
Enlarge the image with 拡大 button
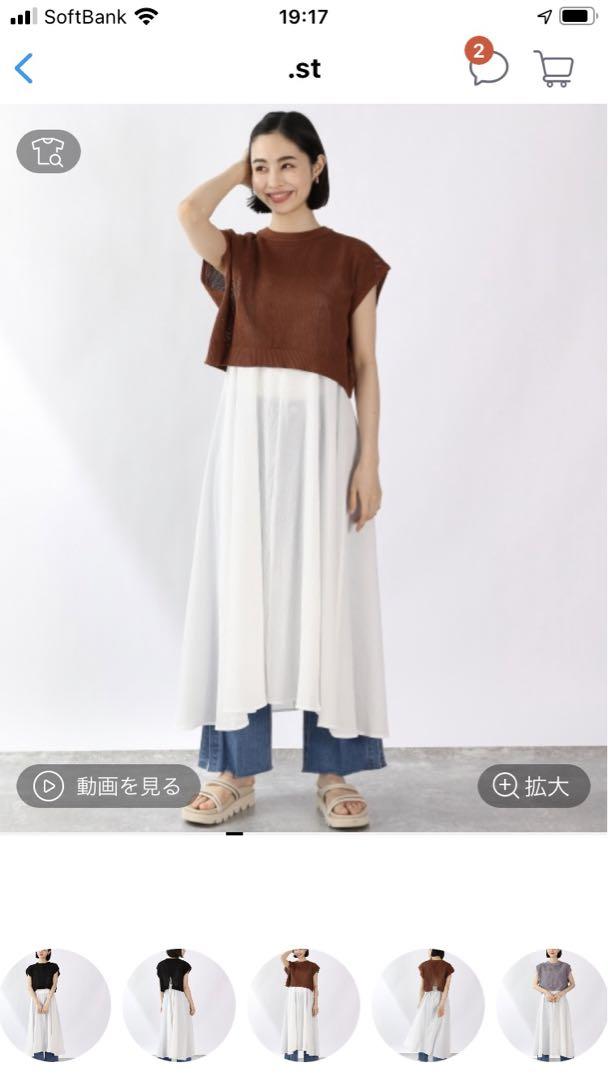pyautogui.click(x=534, y=786)
